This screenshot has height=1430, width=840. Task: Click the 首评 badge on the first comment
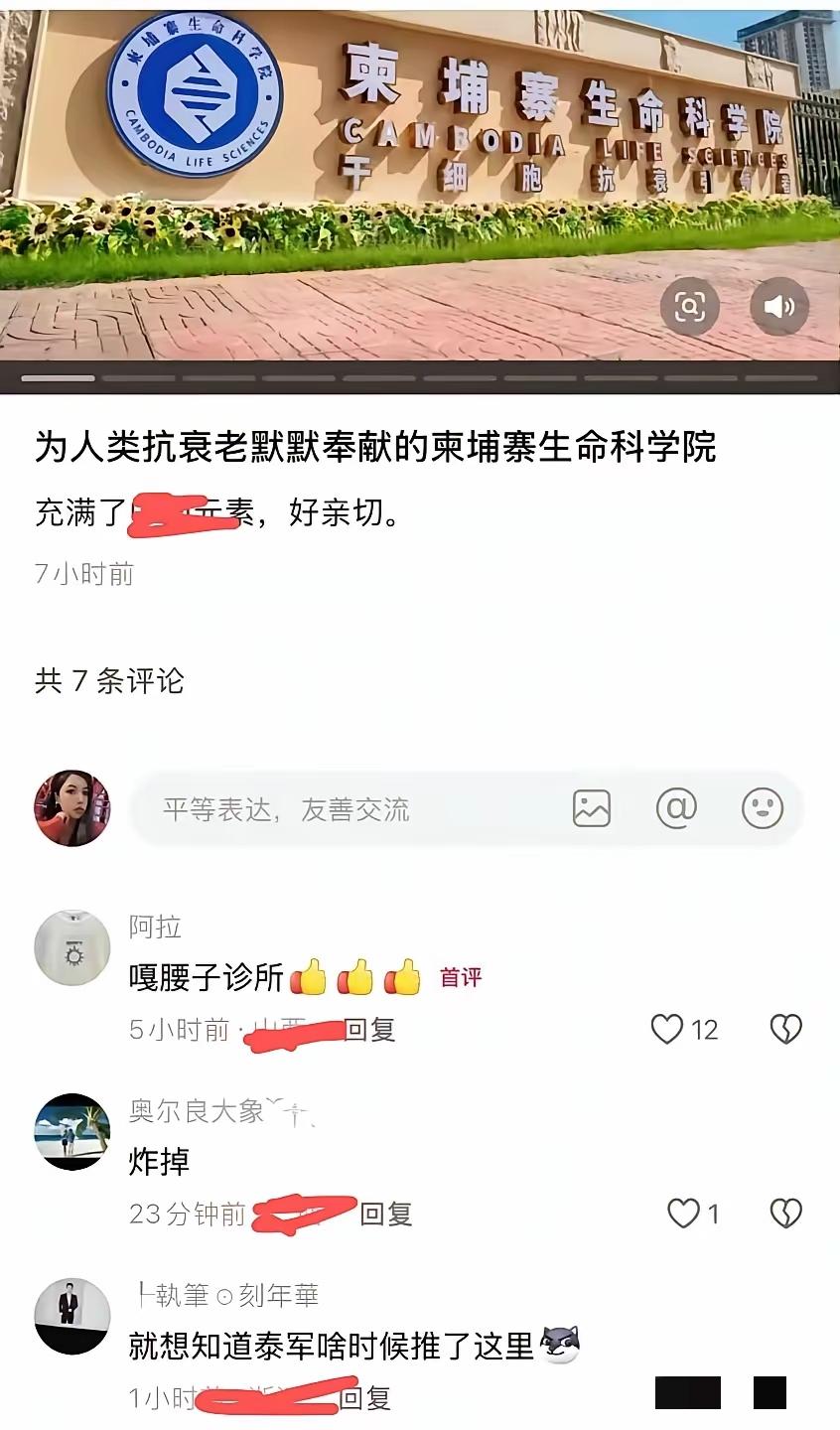point(460,977)
